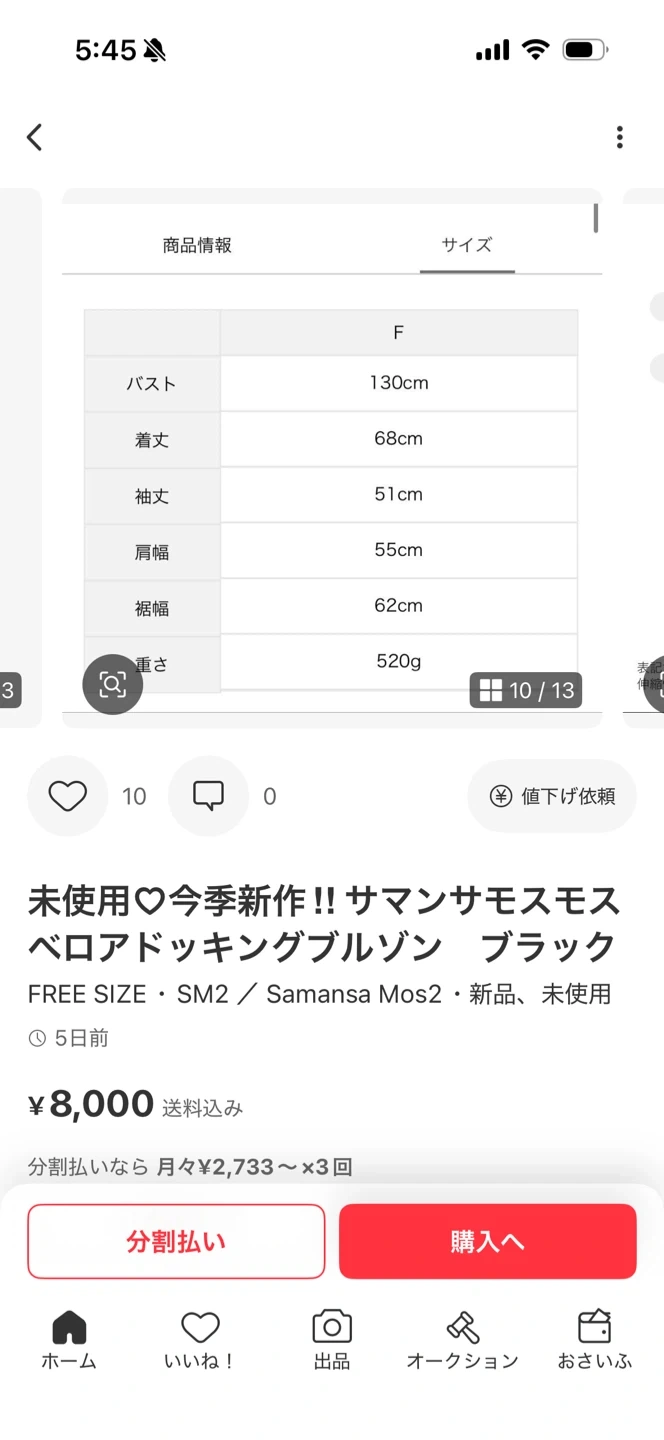Go to the オークション tab
Image resolution: width=664 pixels, height=1440 pixels.
(x=462, y=1340)
